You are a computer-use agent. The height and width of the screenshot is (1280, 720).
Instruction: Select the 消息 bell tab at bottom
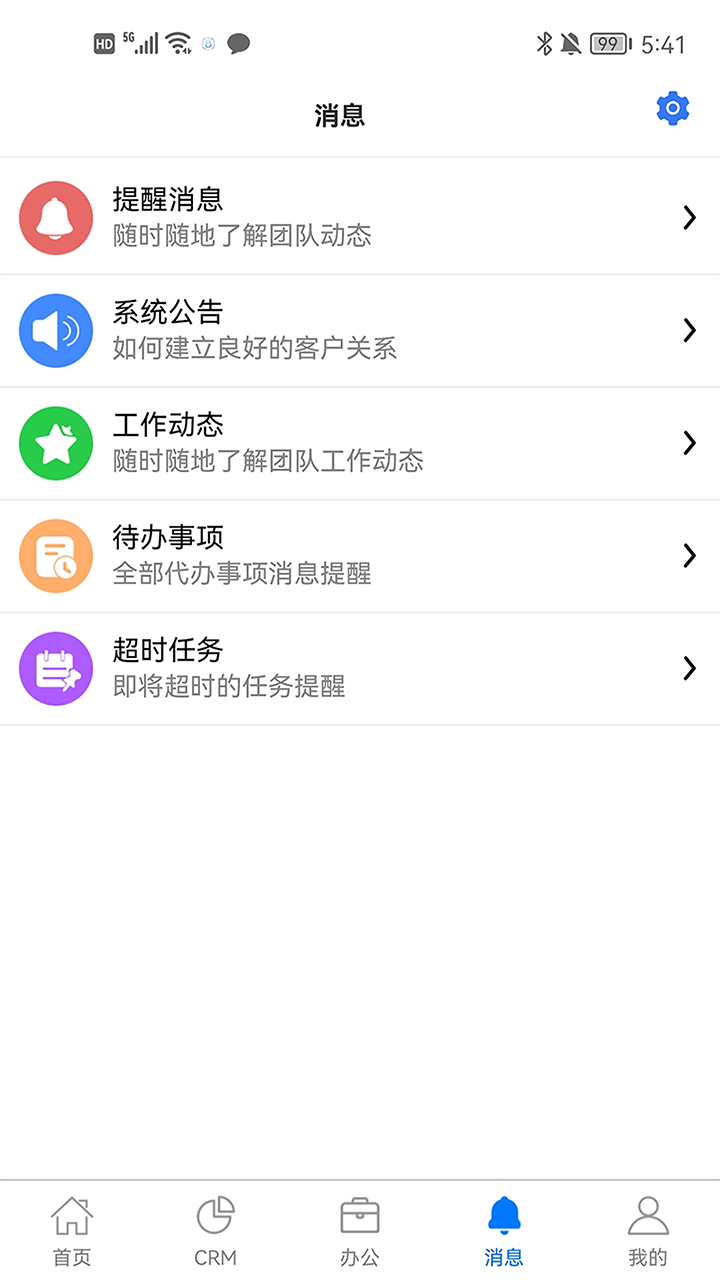pos(504,1218)
